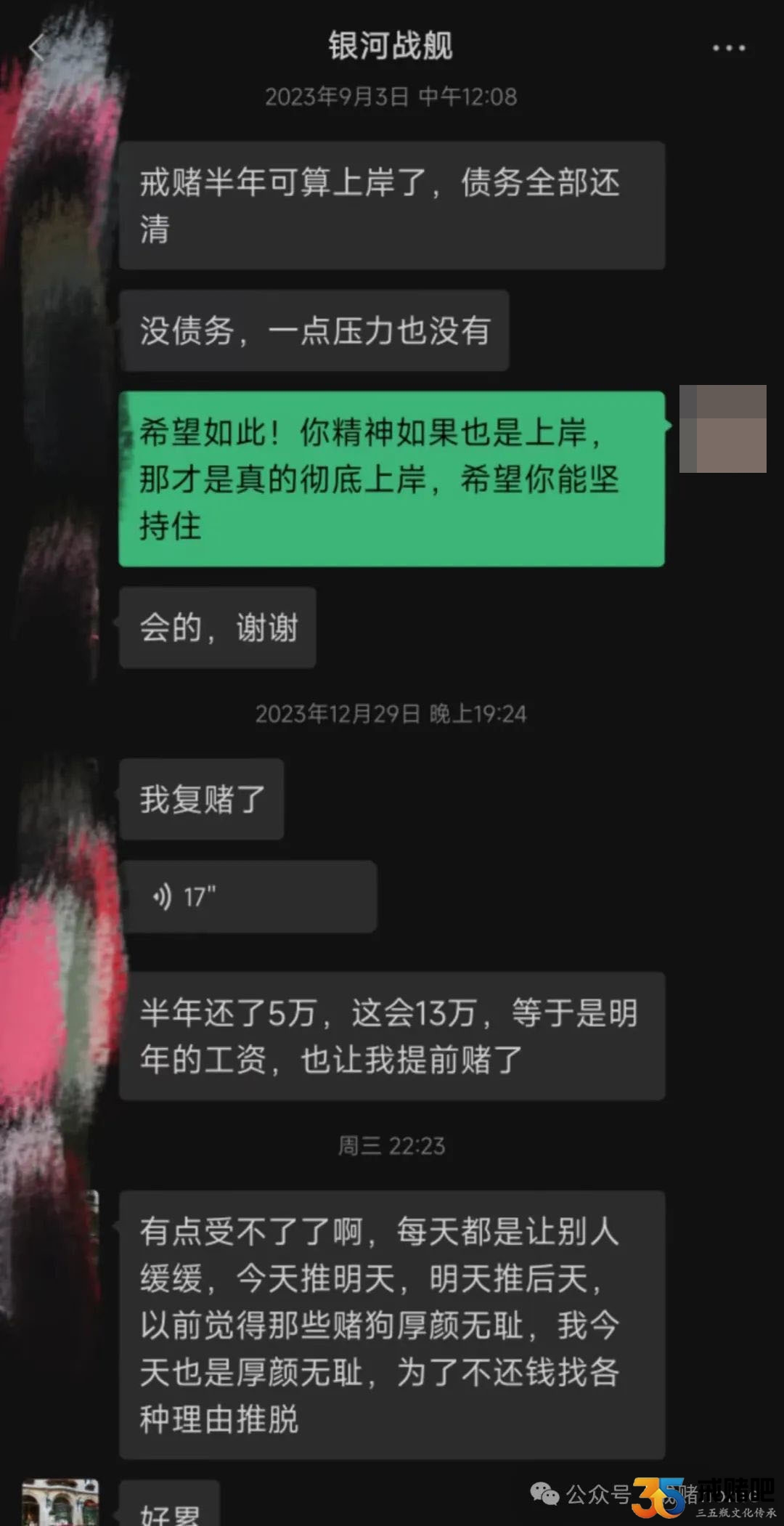784x1526 pixels.
Task: Tap my avatar beside the green message
Action: pos(722,429)
